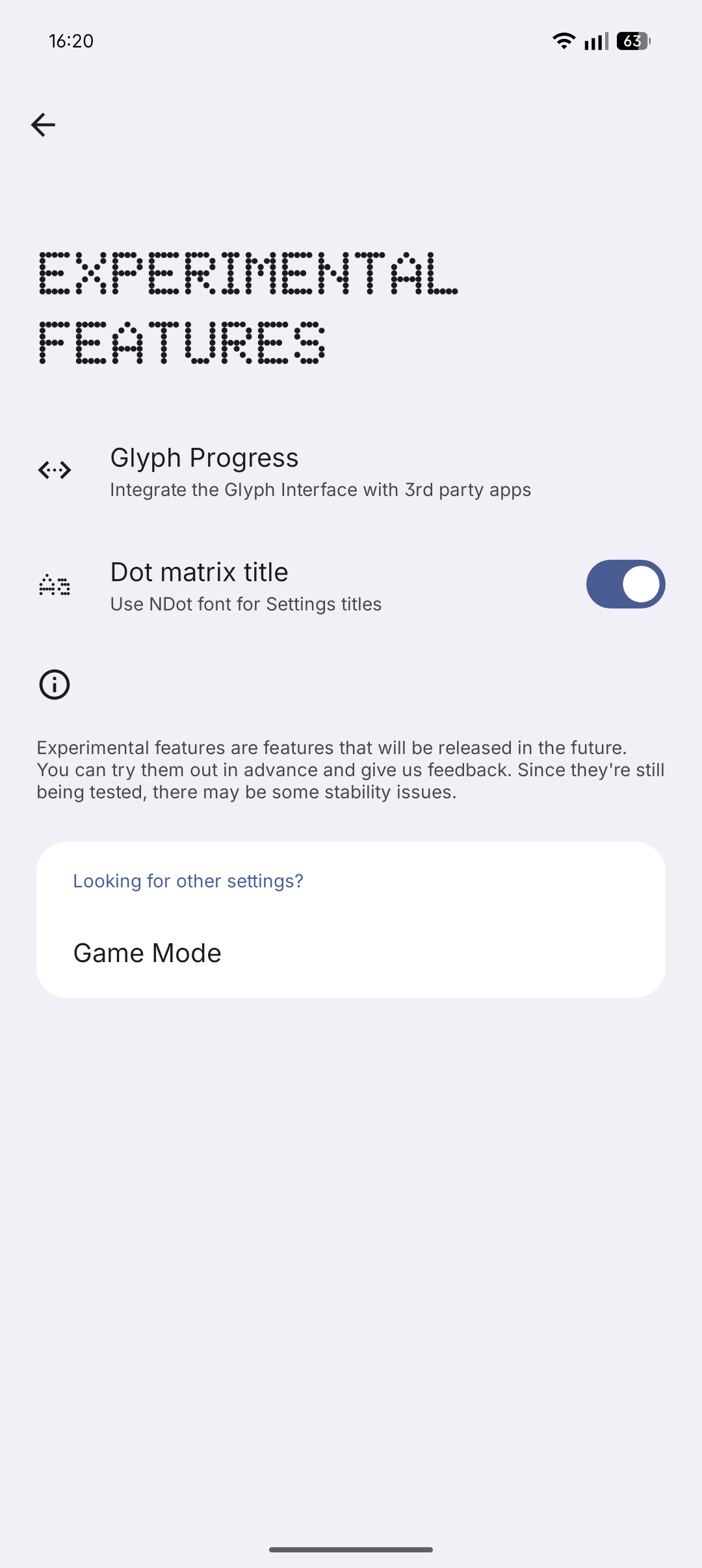Screen dimensions: 702x1568
Task: Go back using the top arrow
Action: pos(43,125)
